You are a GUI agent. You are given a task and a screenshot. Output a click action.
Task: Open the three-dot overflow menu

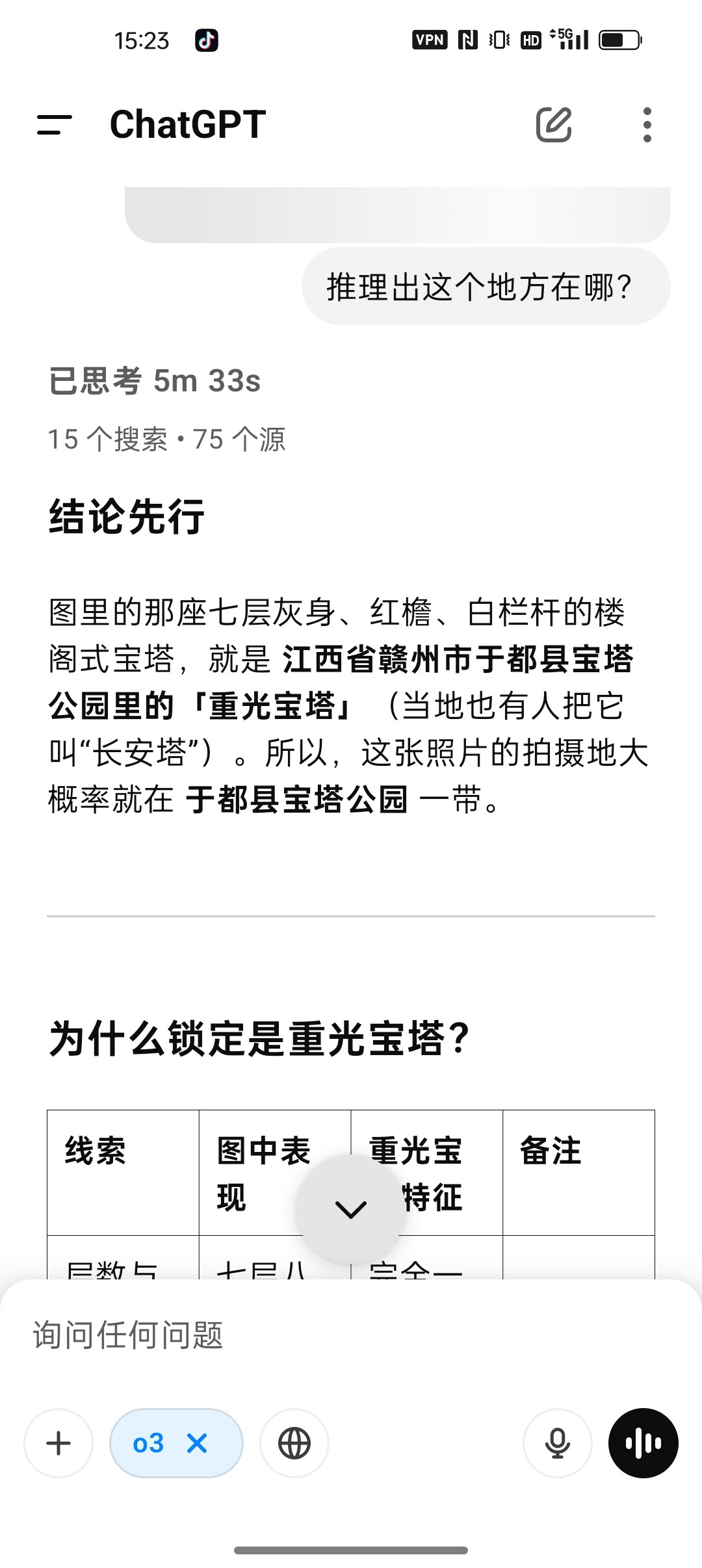pyautogui.click(x=647, y=125)
